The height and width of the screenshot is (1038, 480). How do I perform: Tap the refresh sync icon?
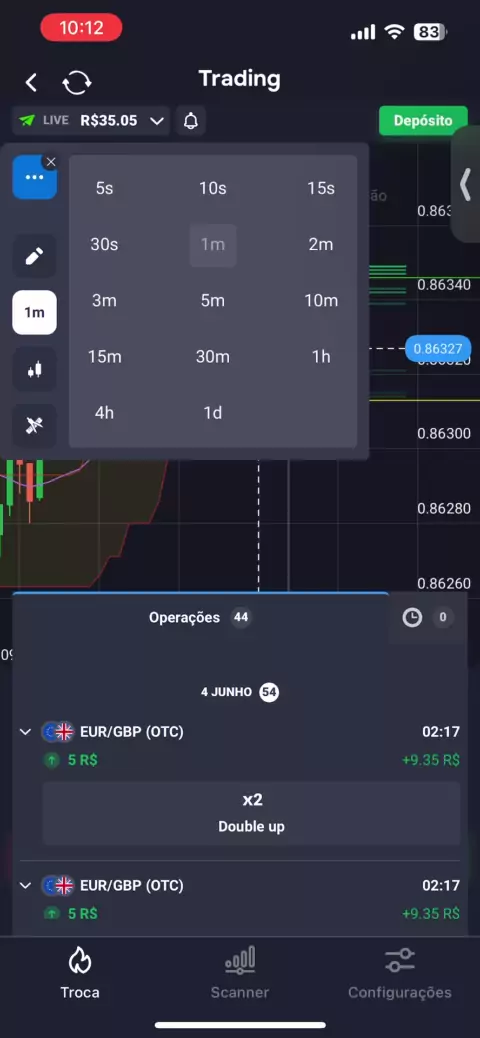pyautogui.click(x=77, y=83)
